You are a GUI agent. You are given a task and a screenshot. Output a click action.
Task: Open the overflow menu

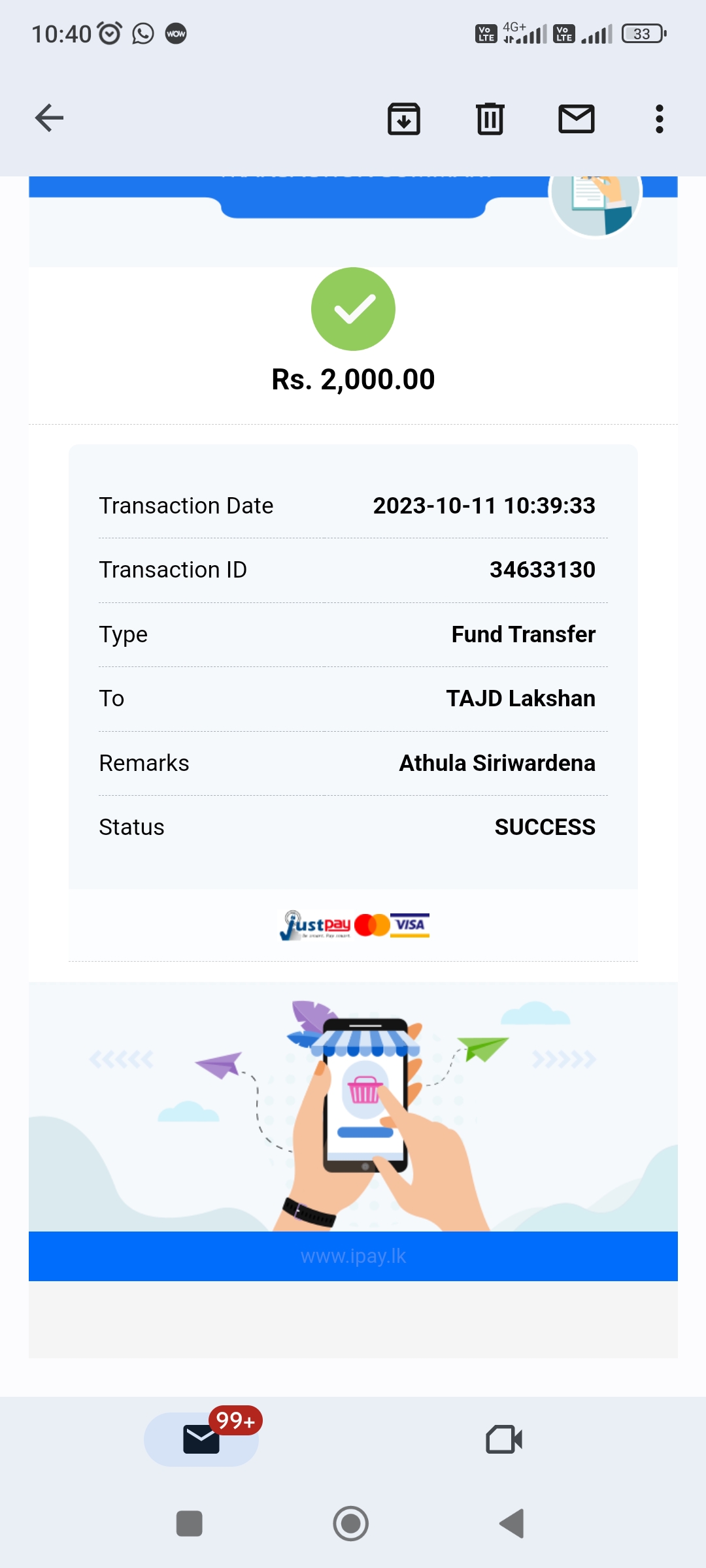[x=659, y=119]
